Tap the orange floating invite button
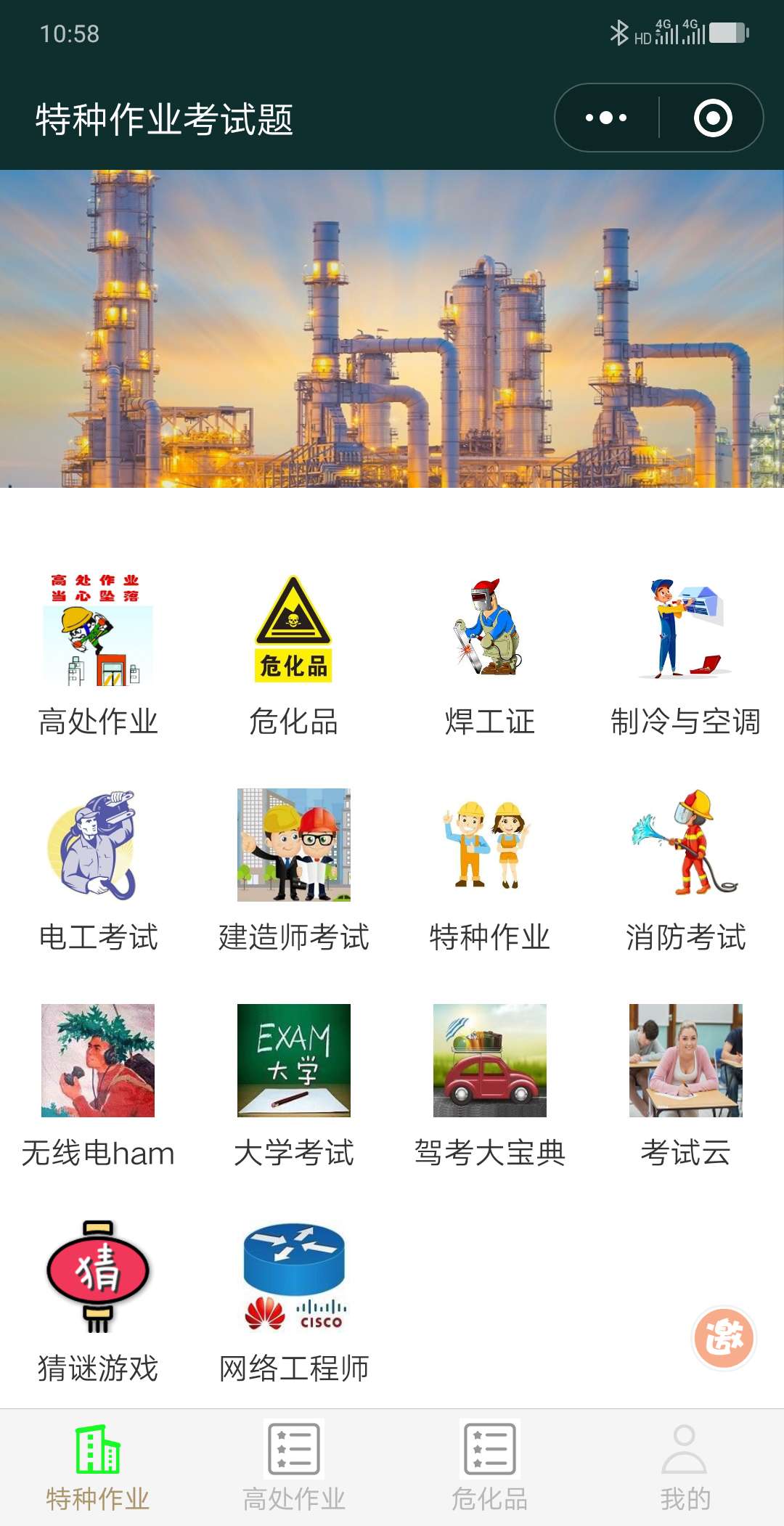Screen dimensions: 784x1526 724,1337
